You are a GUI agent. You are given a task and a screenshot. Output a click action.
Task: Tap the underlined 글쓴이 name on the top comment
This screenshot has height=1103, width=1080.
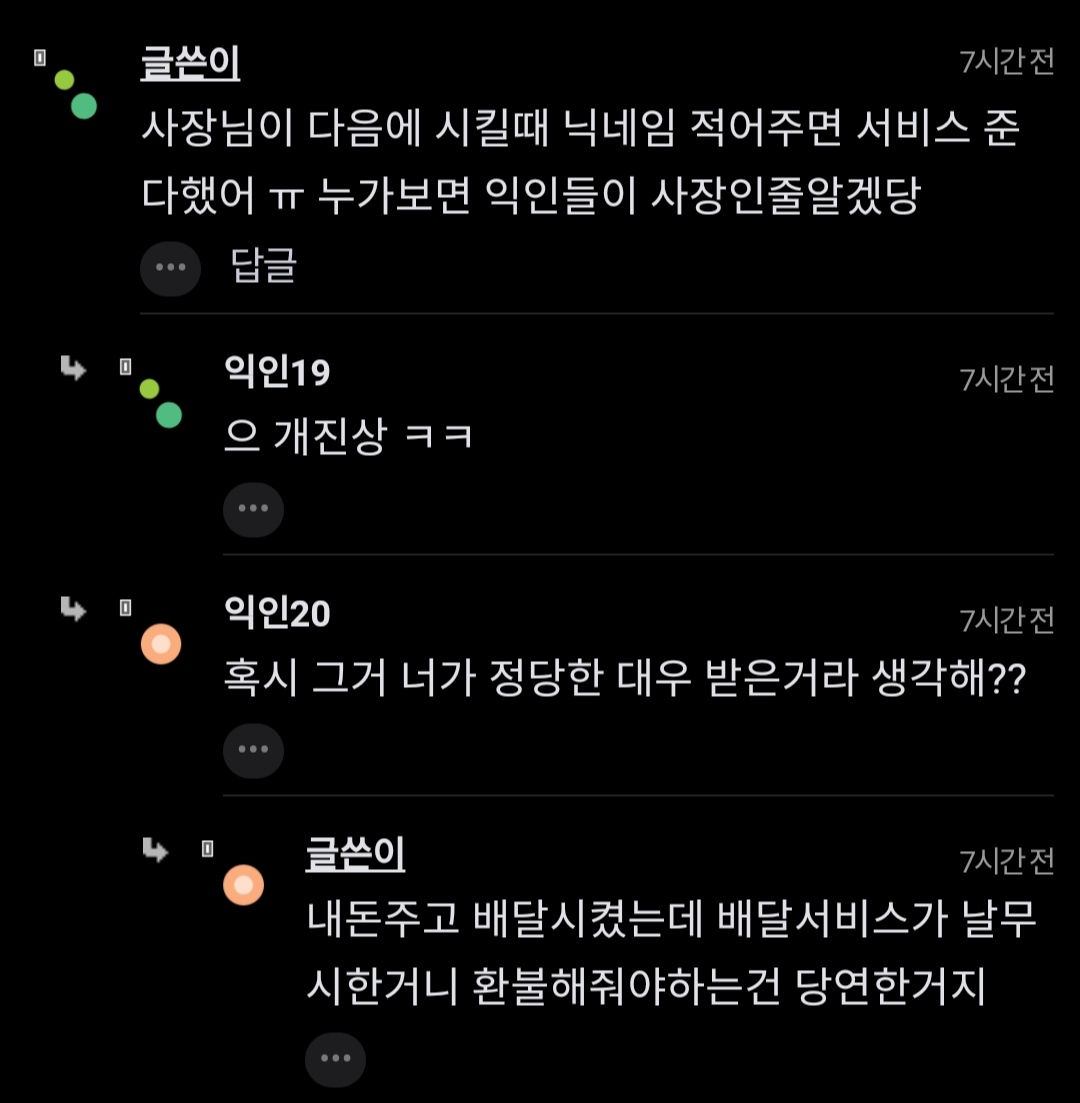point(190,64)
